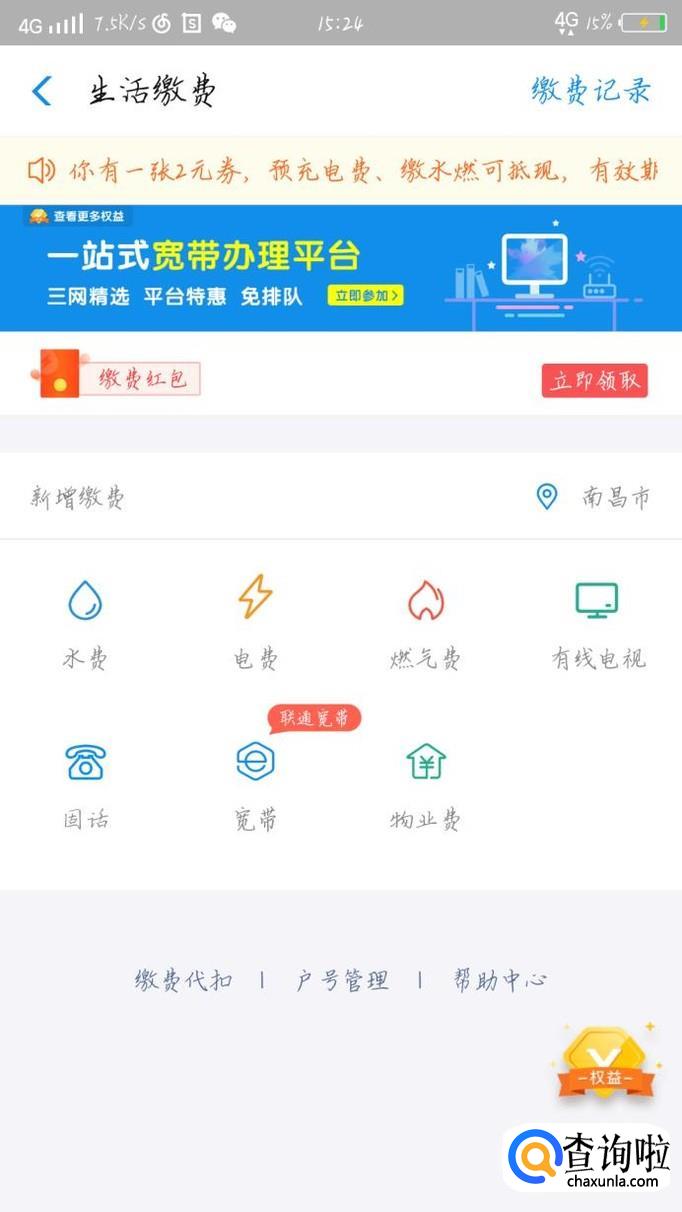Image resolution: width=682 pixels, height=1212 pixels.
Task: Open the 2元券 coupon notice
Action: tap(341, 171)
